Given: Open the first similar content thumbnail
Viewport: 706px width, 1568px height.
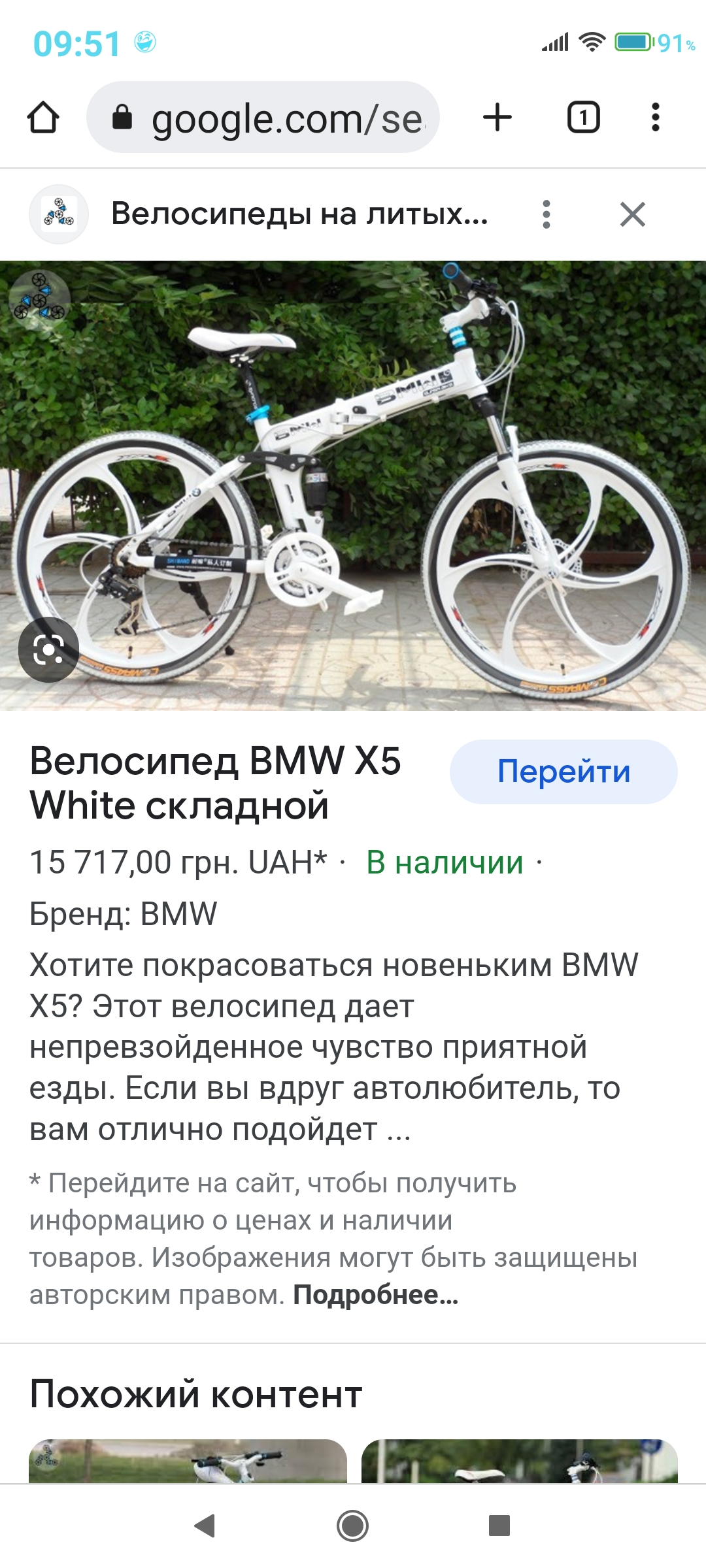Looking at the screenshot, I should tap(188, 1461).
